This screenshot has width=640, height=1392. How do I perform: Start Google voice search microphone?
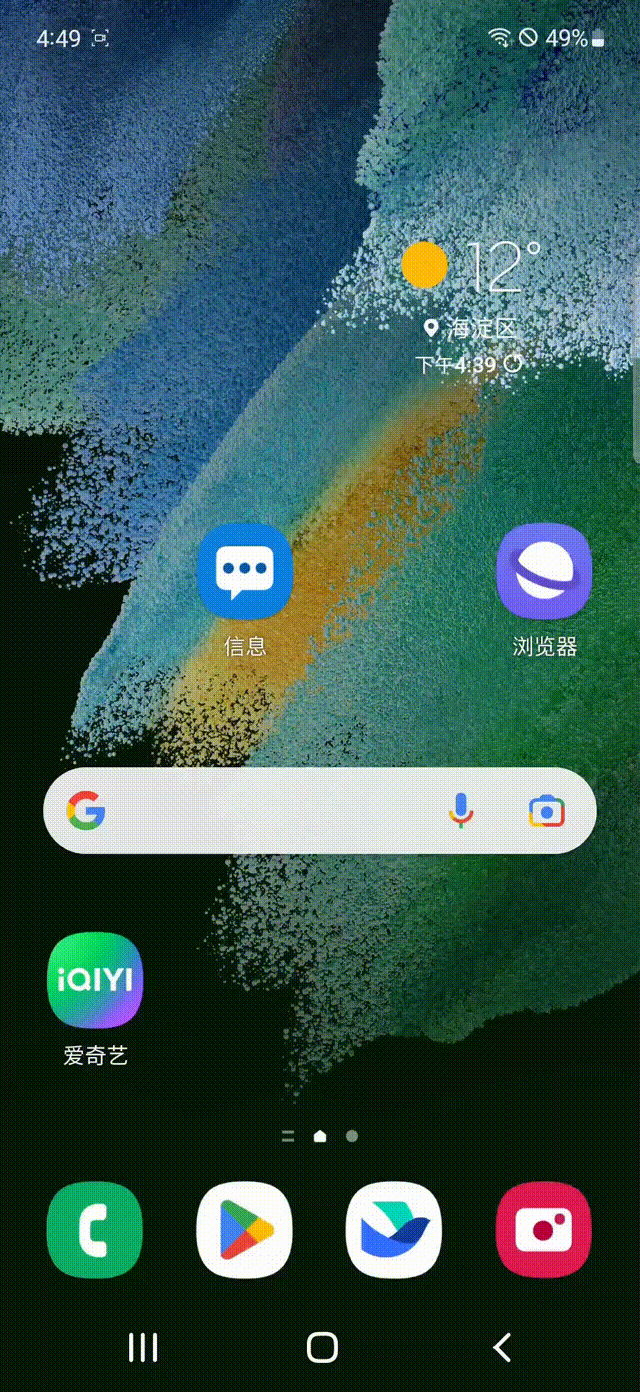coord(460,811)
